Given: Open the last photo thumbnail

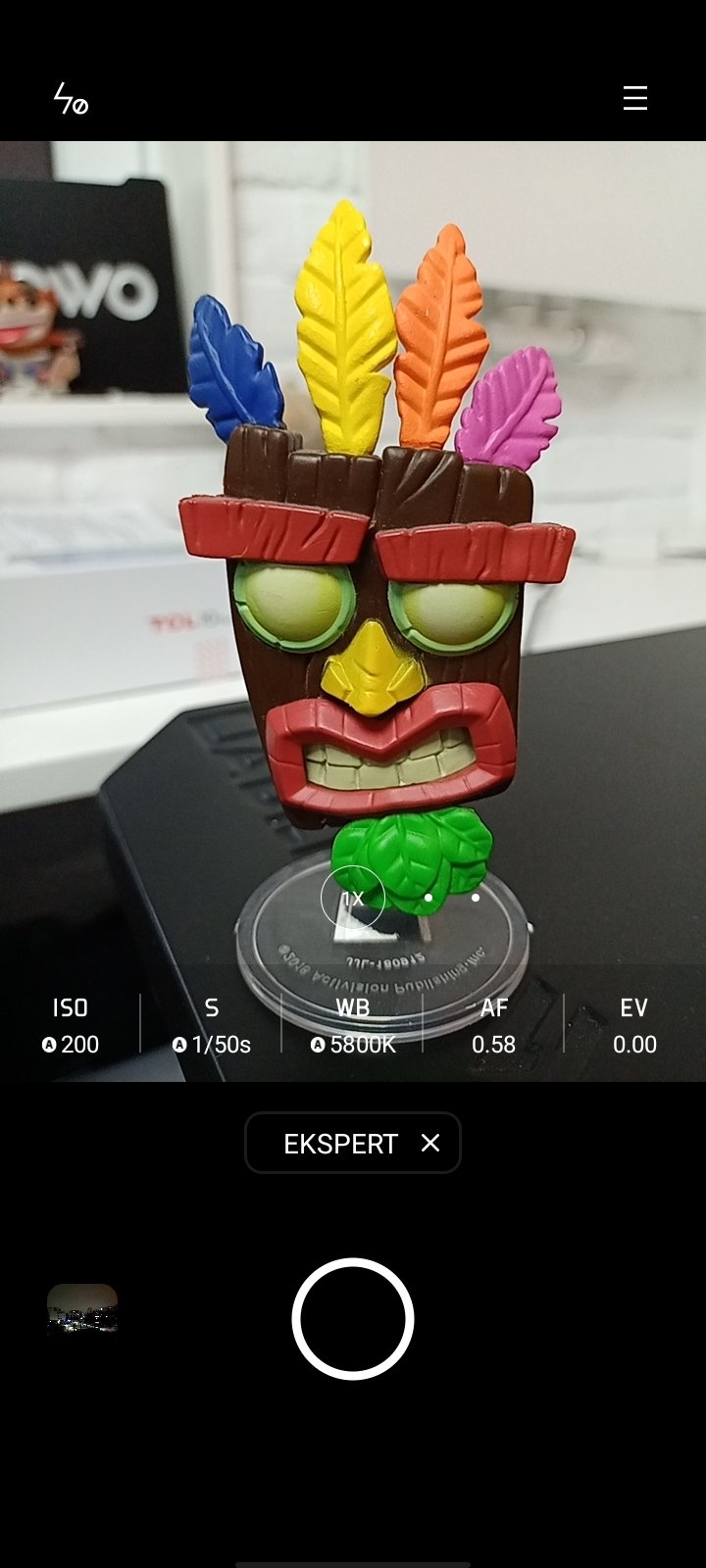Looking at the screenshot, I should pos(82,1309).
